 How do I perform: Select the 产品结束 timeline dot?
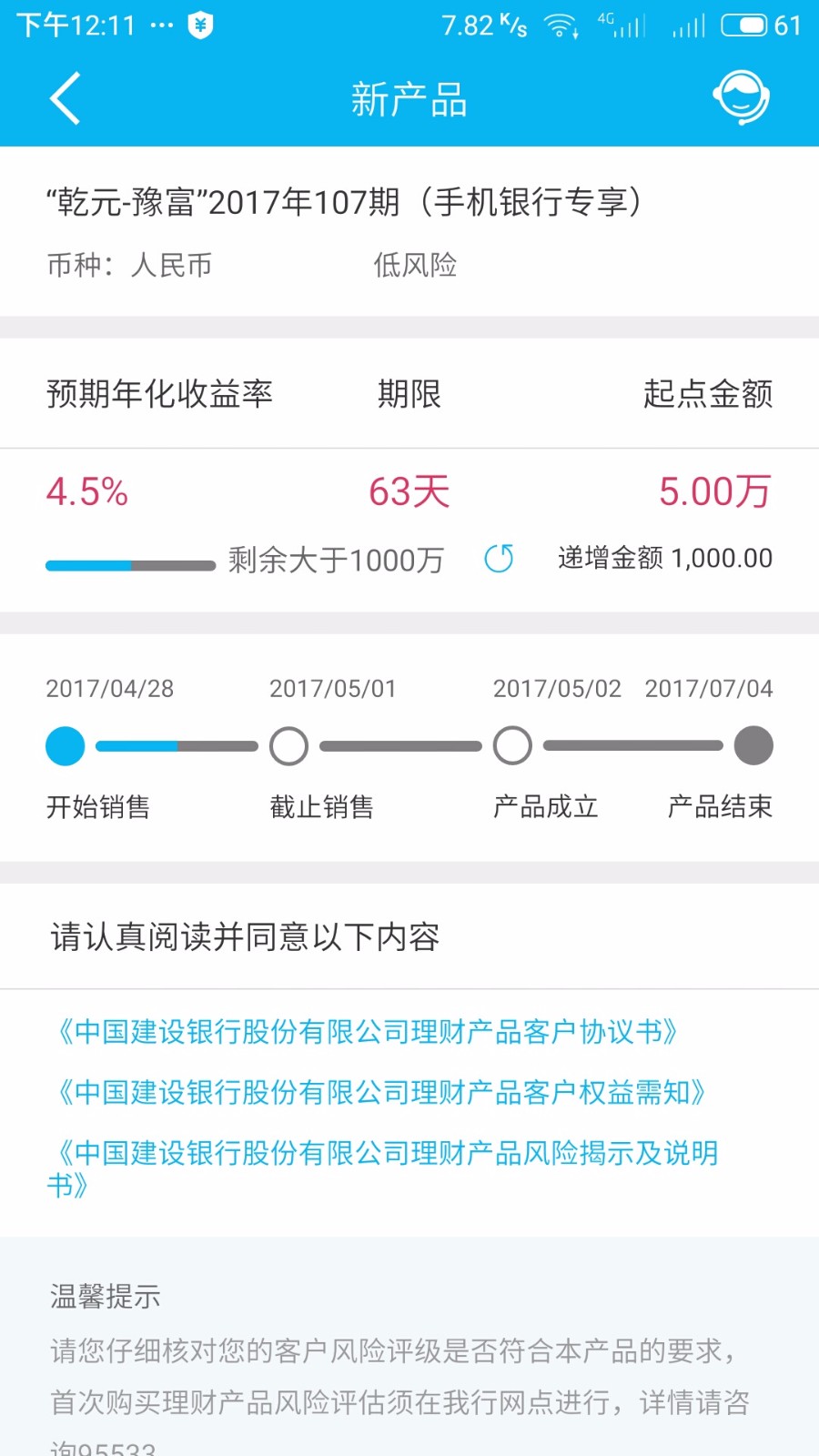coord(753,744)
